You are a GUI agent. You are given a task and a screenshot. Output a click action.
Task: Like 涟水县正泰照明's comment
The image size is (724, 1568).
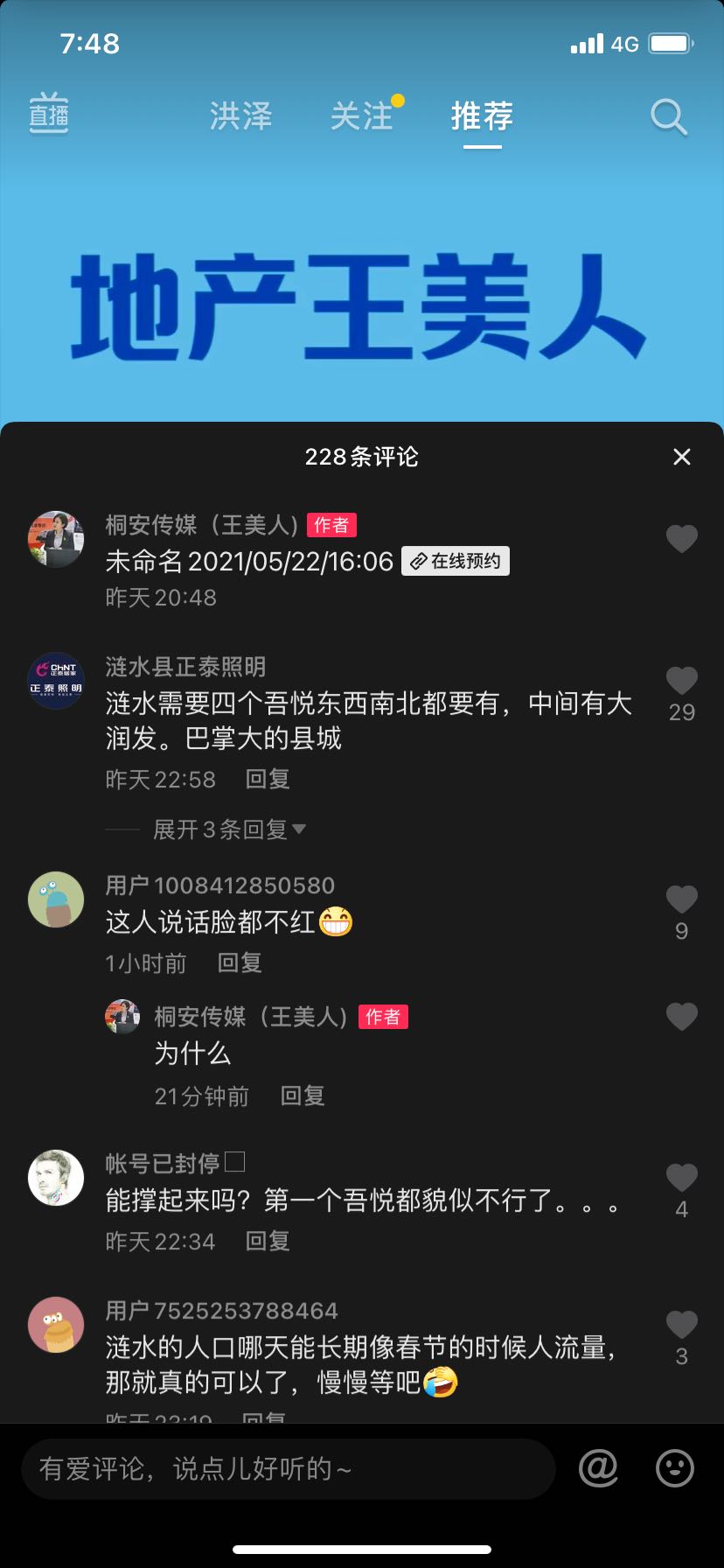(682, 682)
